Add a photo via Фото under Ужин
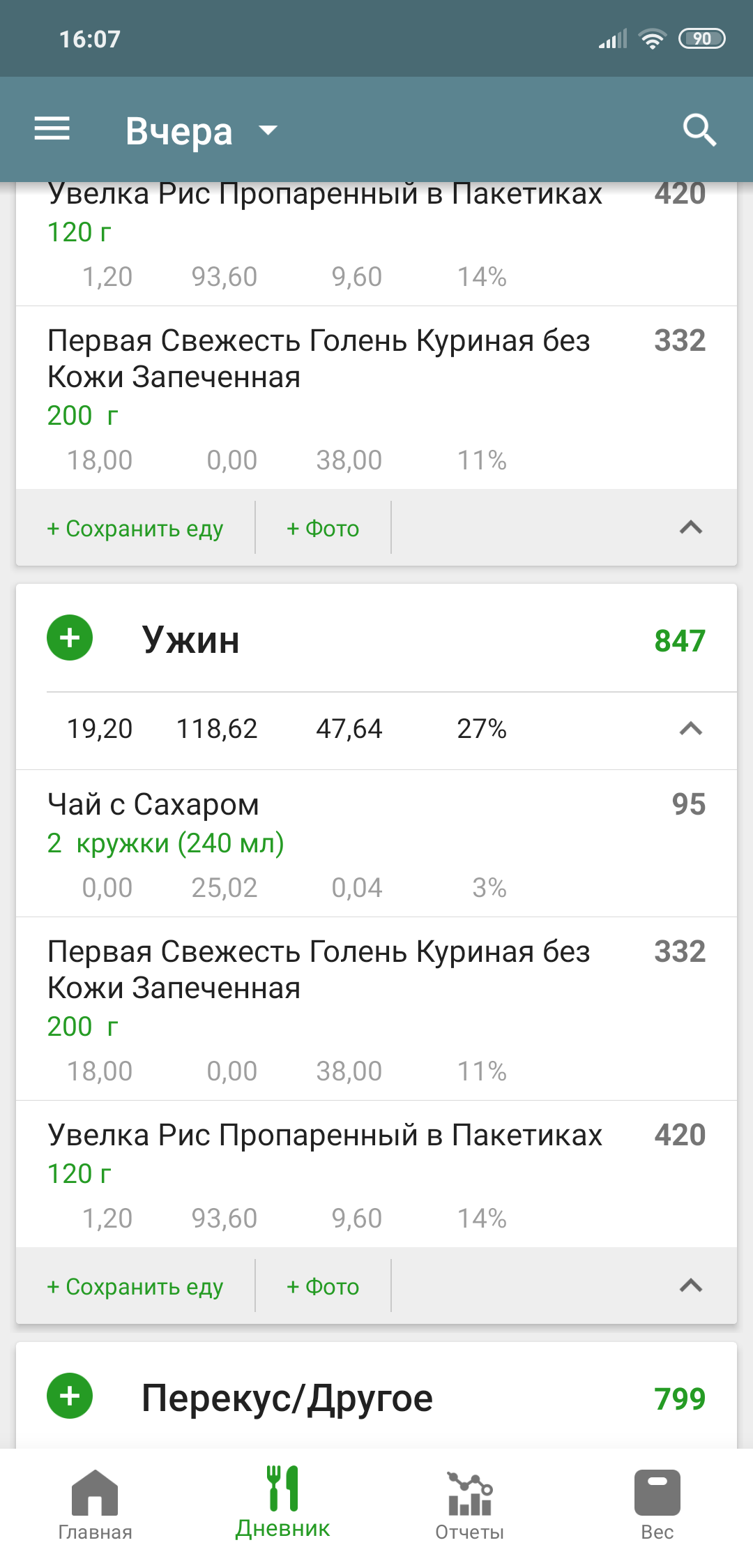Viewport: 753px width, 1568px height. [323, 1286]
